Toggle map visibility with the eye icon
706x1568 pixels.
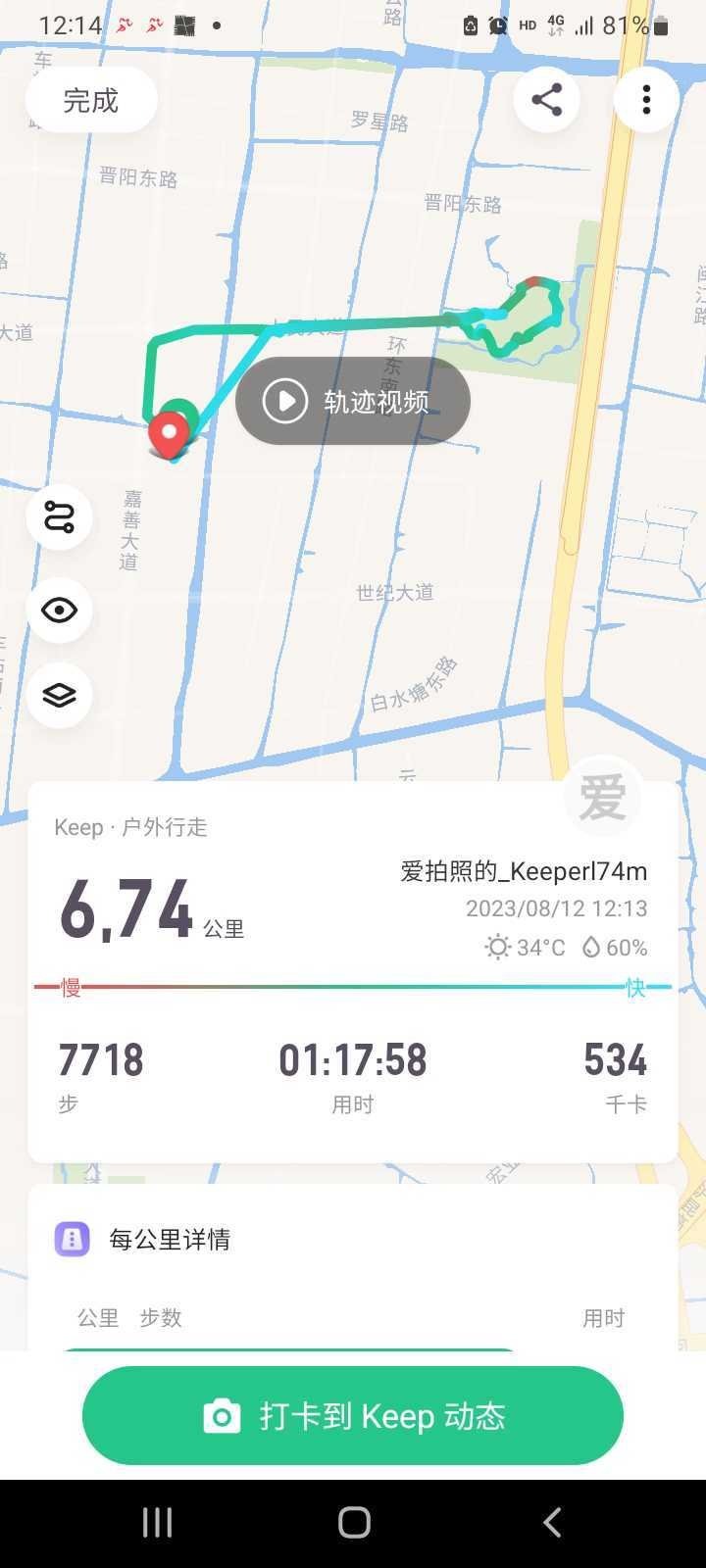[60, 610]
